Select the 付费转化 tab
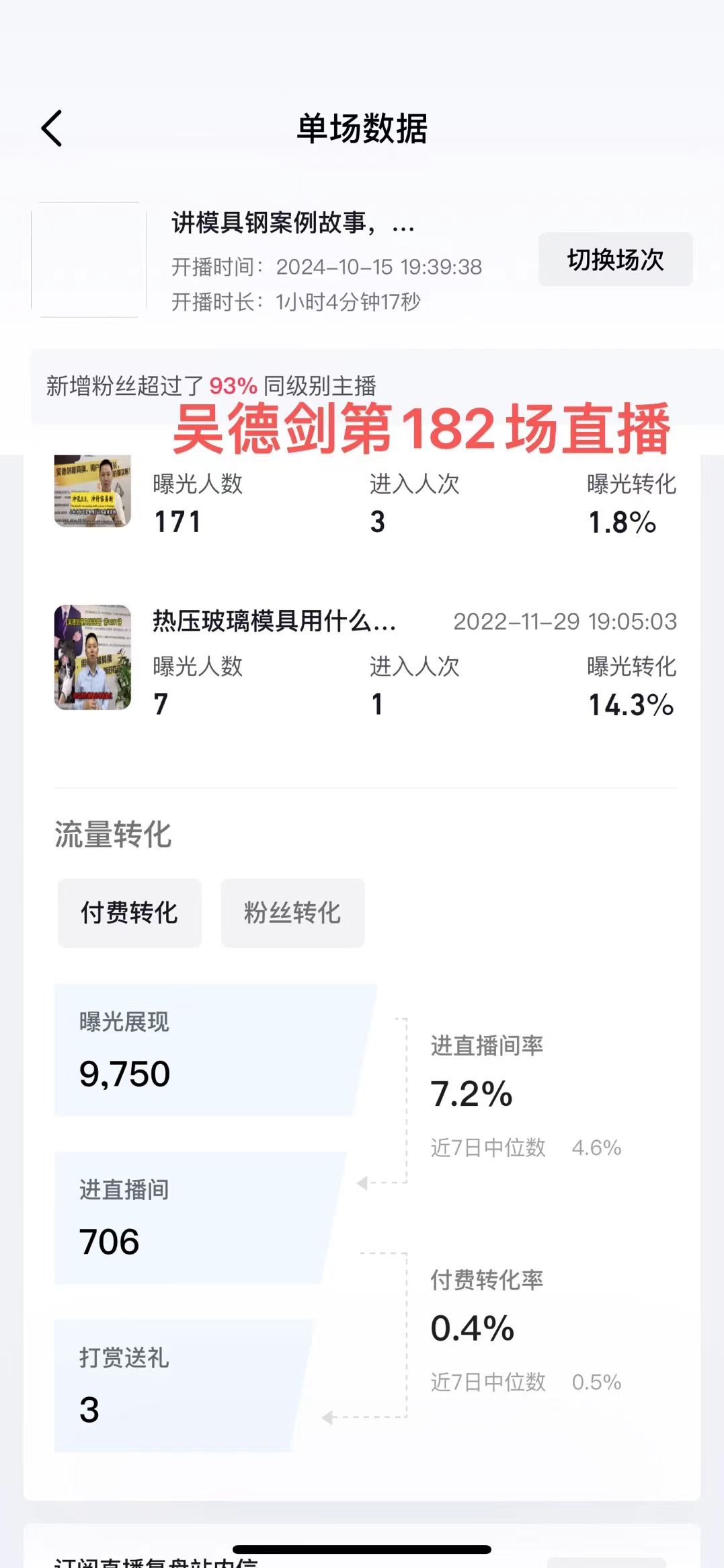The image size is (724, 1568). 128,913
